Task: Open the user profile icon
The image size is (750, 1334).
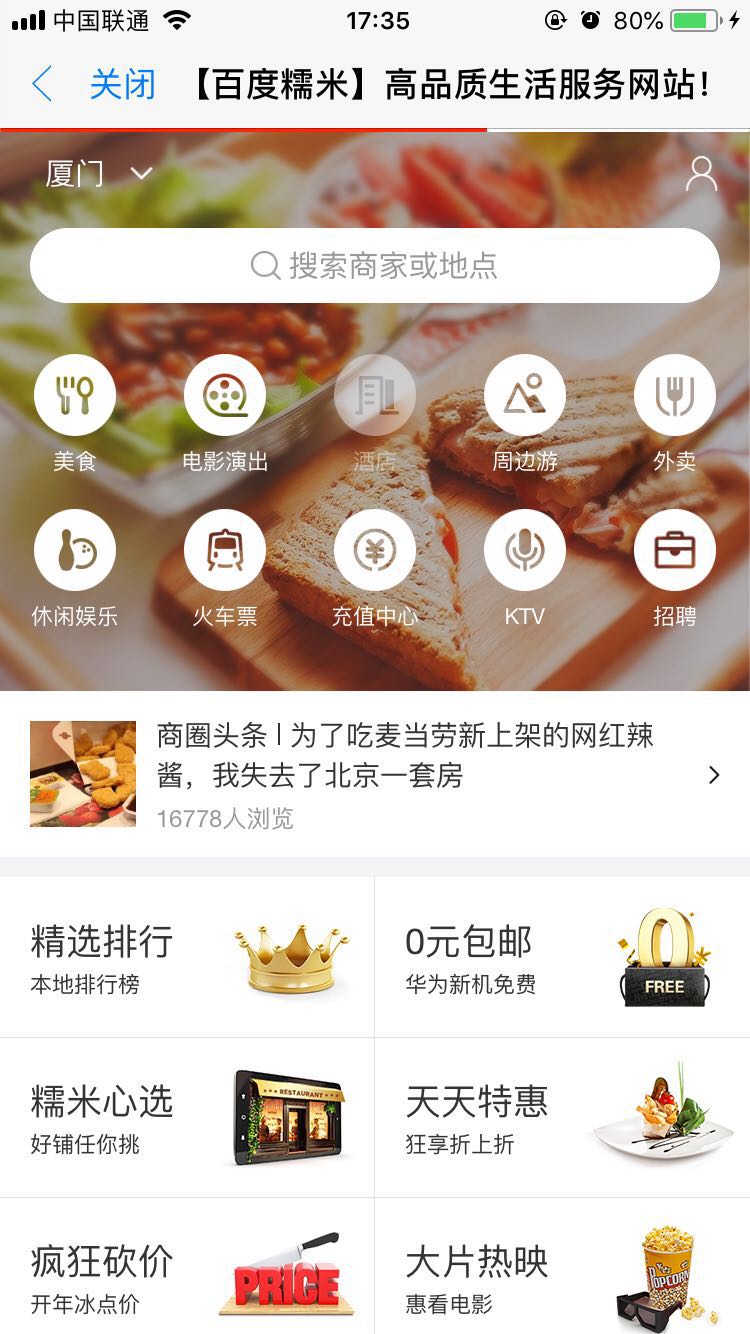Action: coord(701,174)
